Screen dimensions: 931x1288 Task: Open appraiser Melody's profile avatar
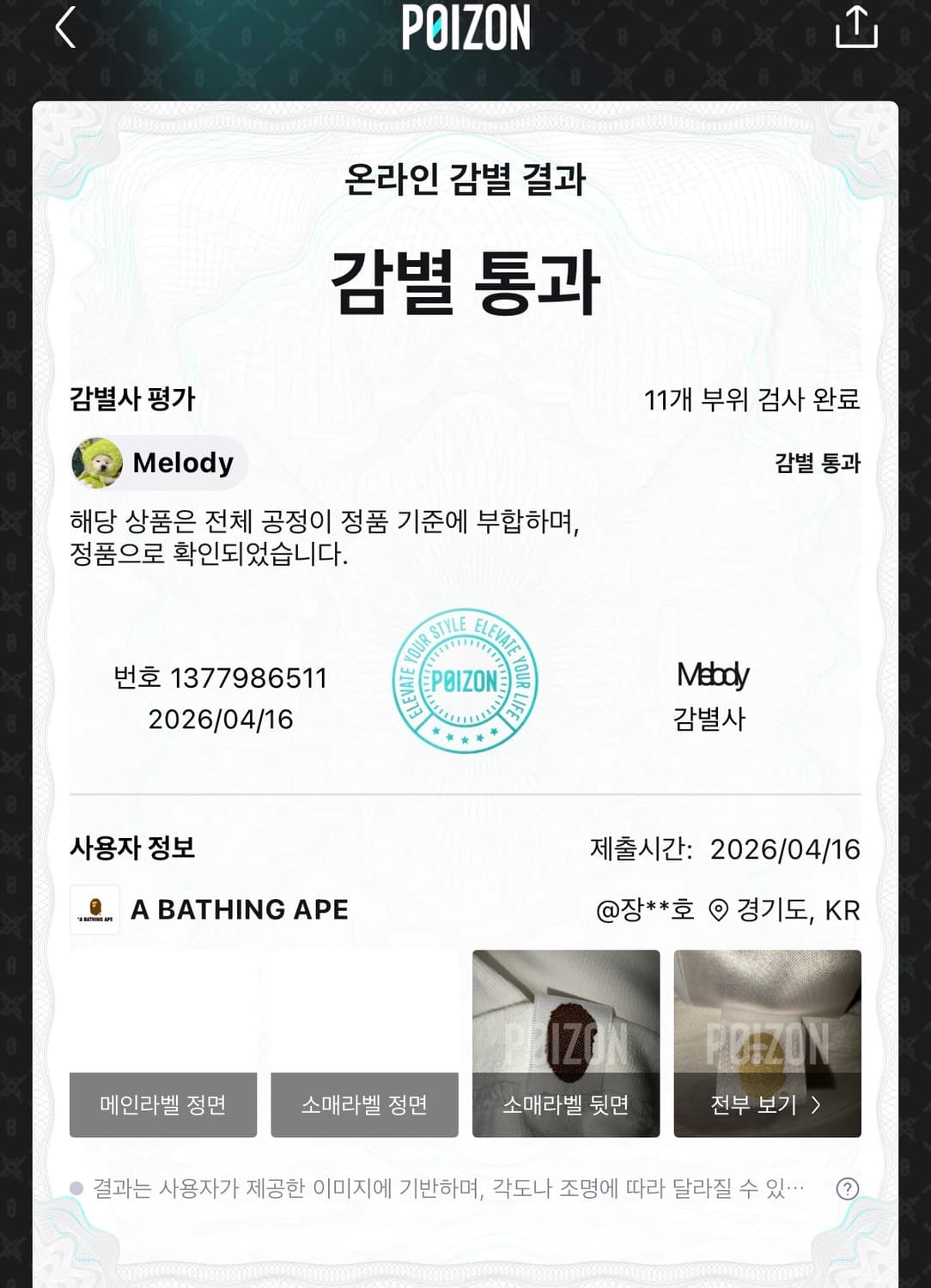[95, 464]
